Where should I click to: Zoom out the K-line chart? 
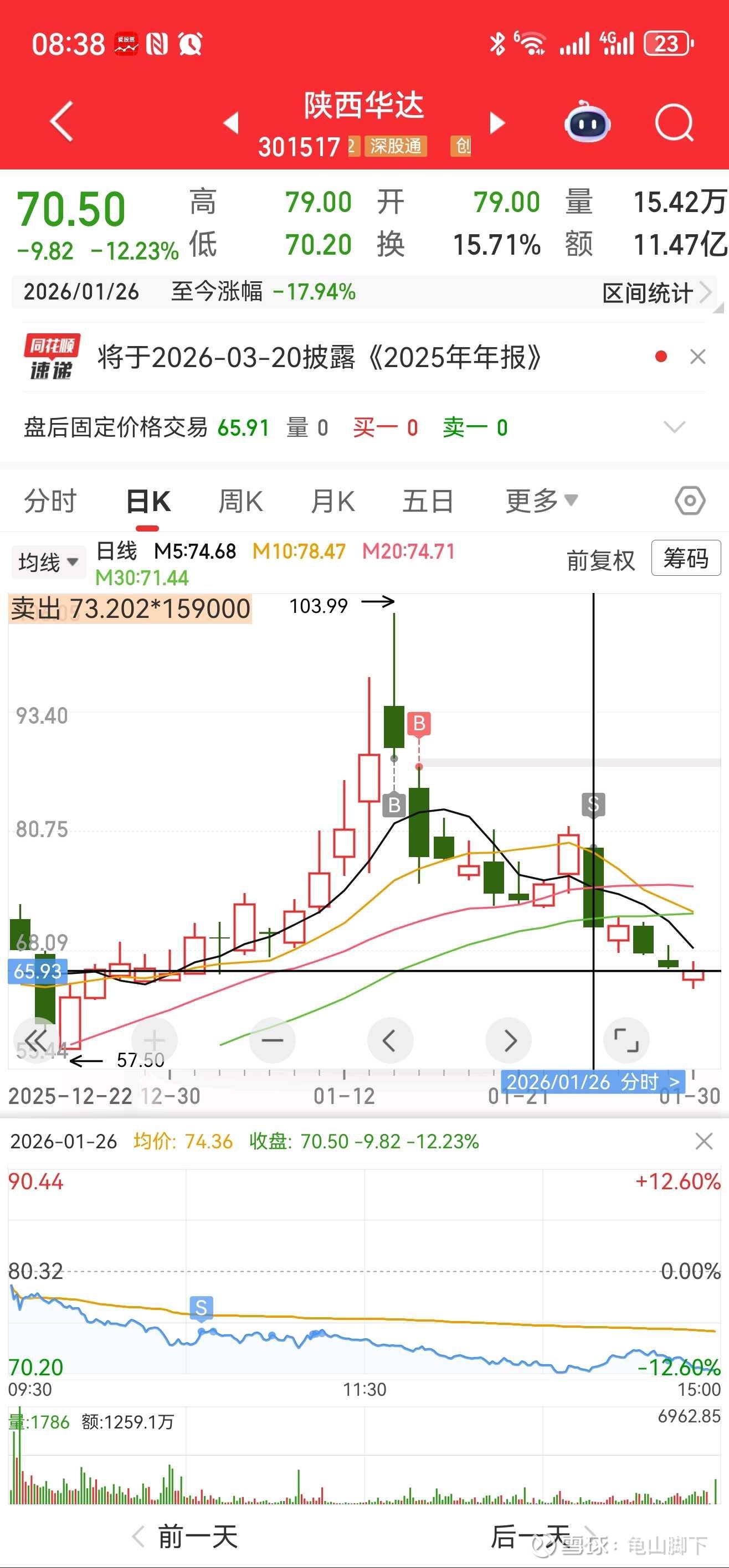click(x=272, y=1040)
